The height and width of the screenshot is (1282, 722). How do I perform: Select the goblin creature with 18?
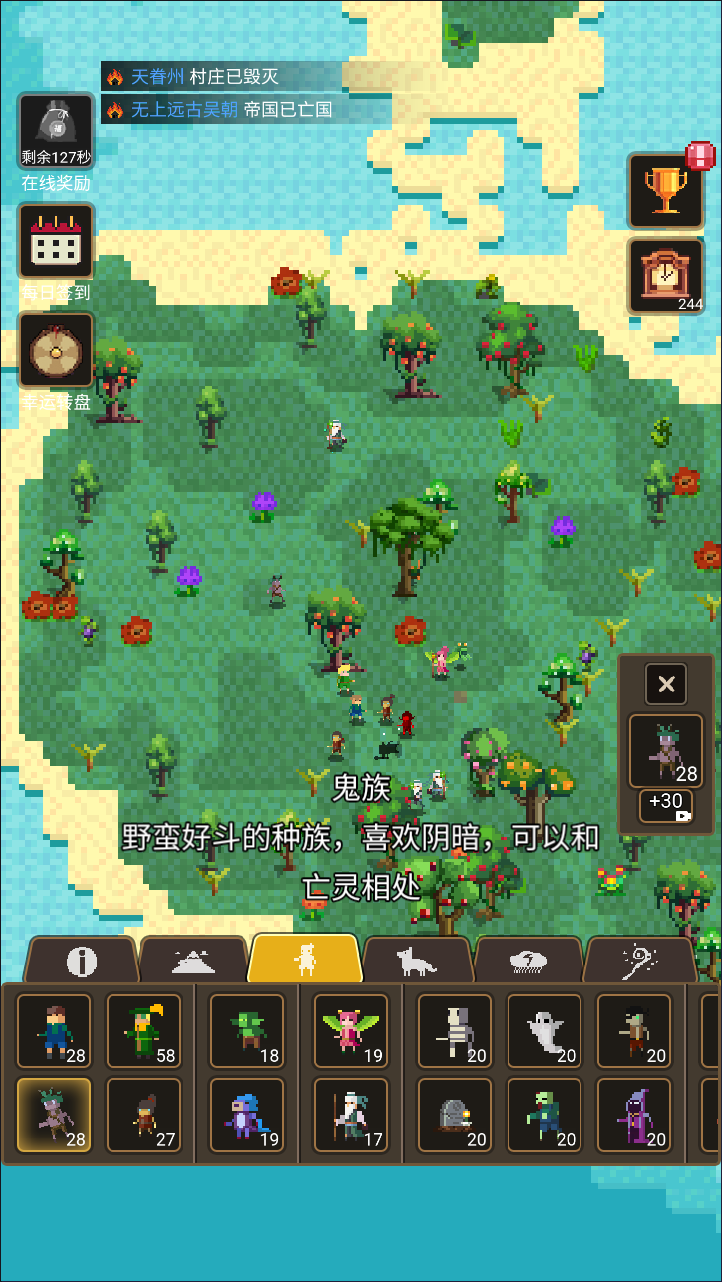tap(247, 1031)
